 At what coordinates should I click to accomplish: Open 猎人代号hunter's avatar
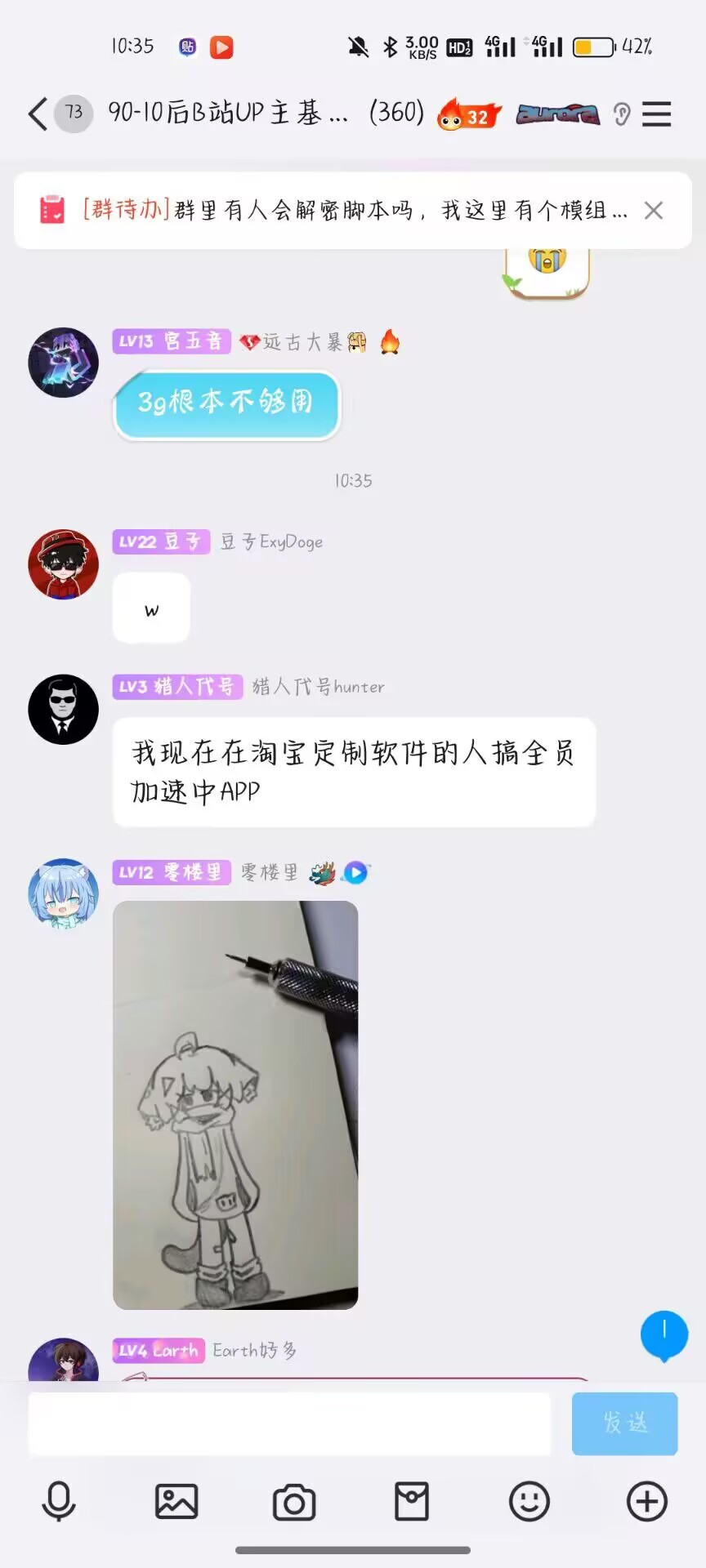click(64, 709)
